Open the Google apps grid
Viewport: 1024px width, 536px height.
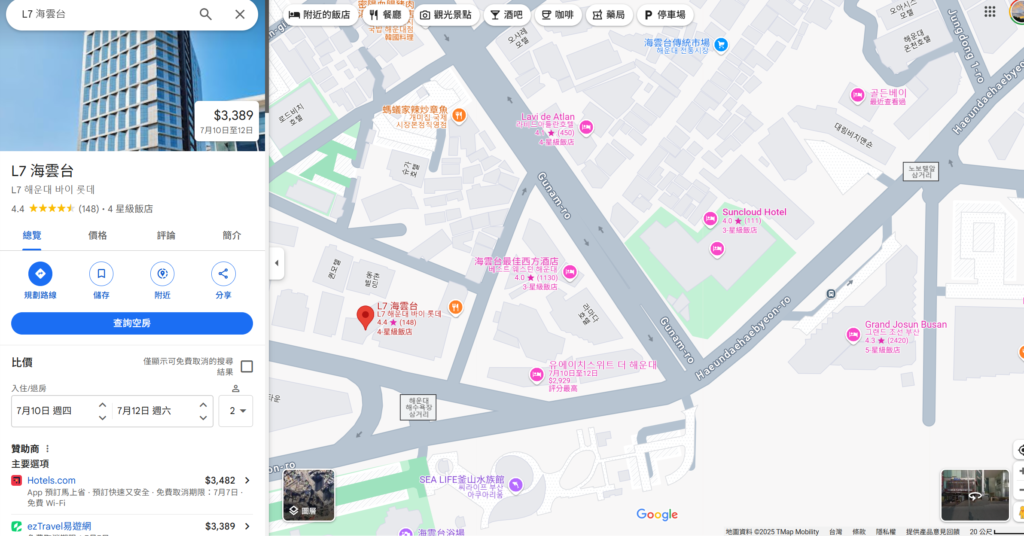989,12
